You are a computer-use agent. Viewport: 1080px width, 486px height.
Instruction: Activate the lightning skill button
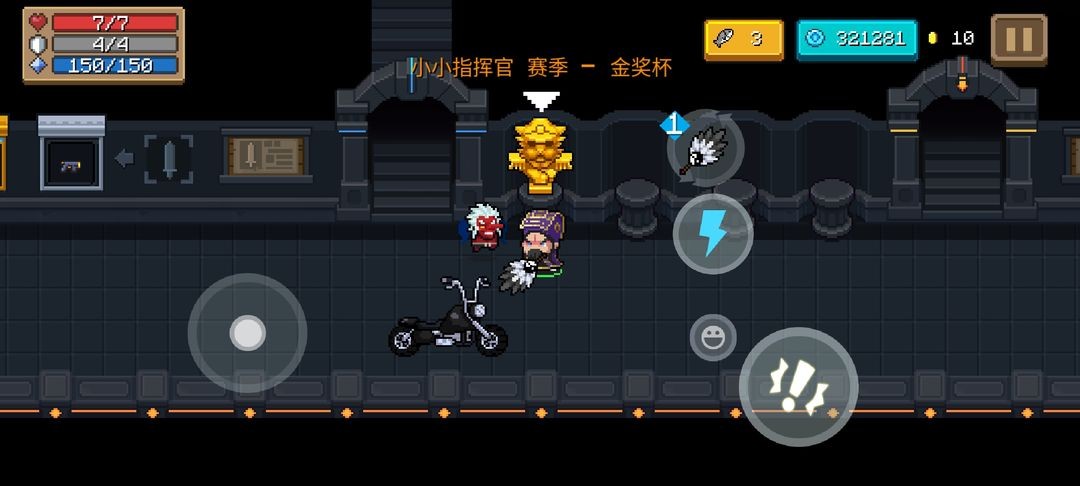pyautogui.click(x=712, y=234)
